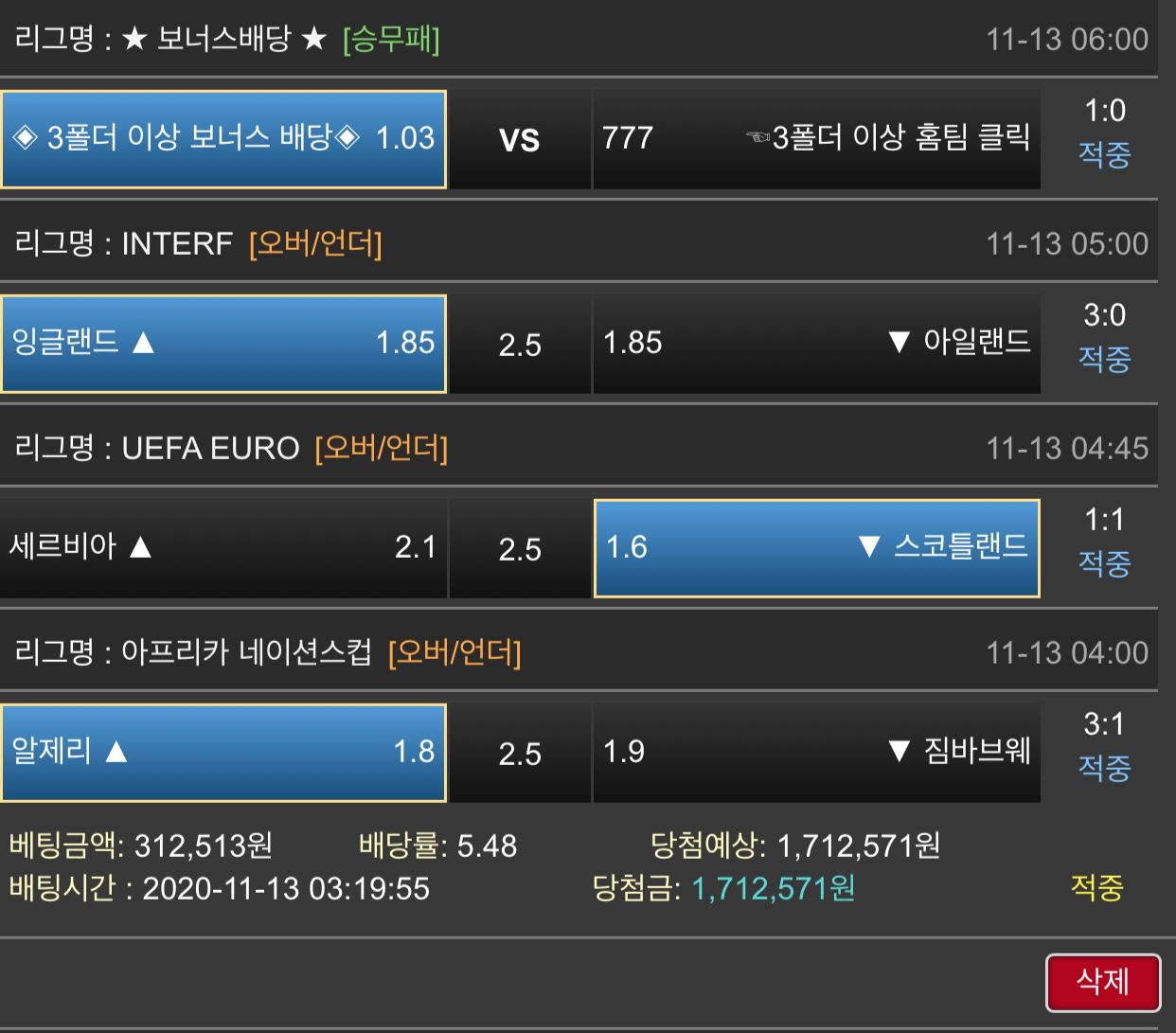This screenshot has width=1176, height=1033.
Task: Pick 알제리 over at 1.8
Action: coord(223,752)
